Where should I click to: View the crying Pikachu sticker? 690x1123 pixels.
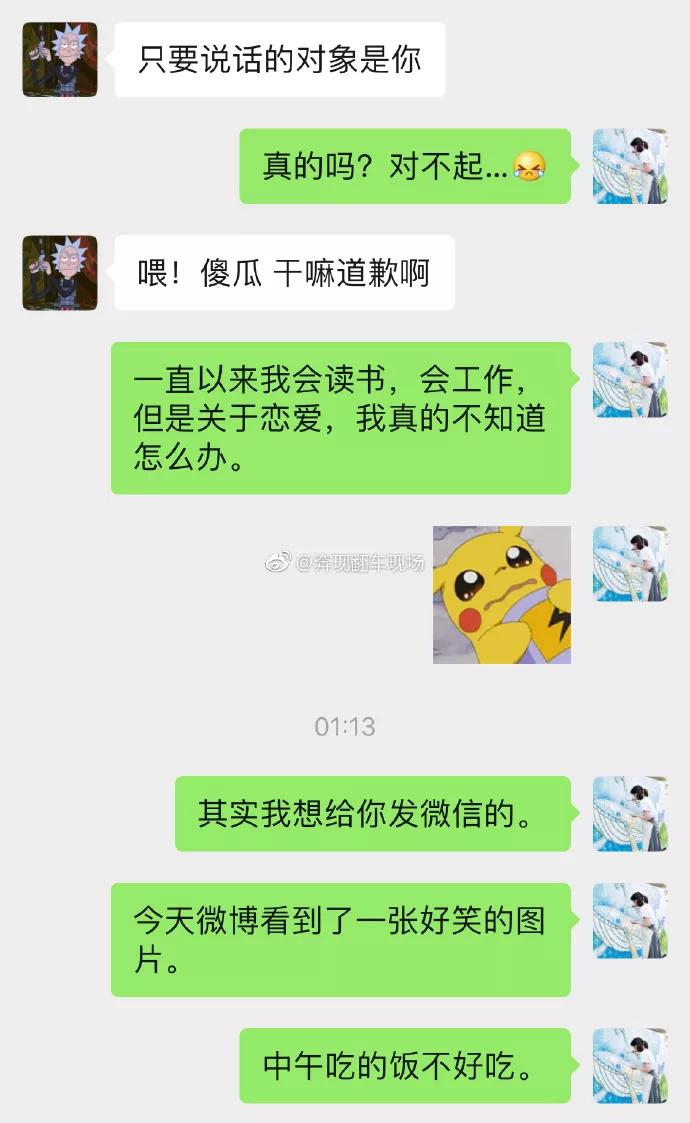click(x=501, y=595)
